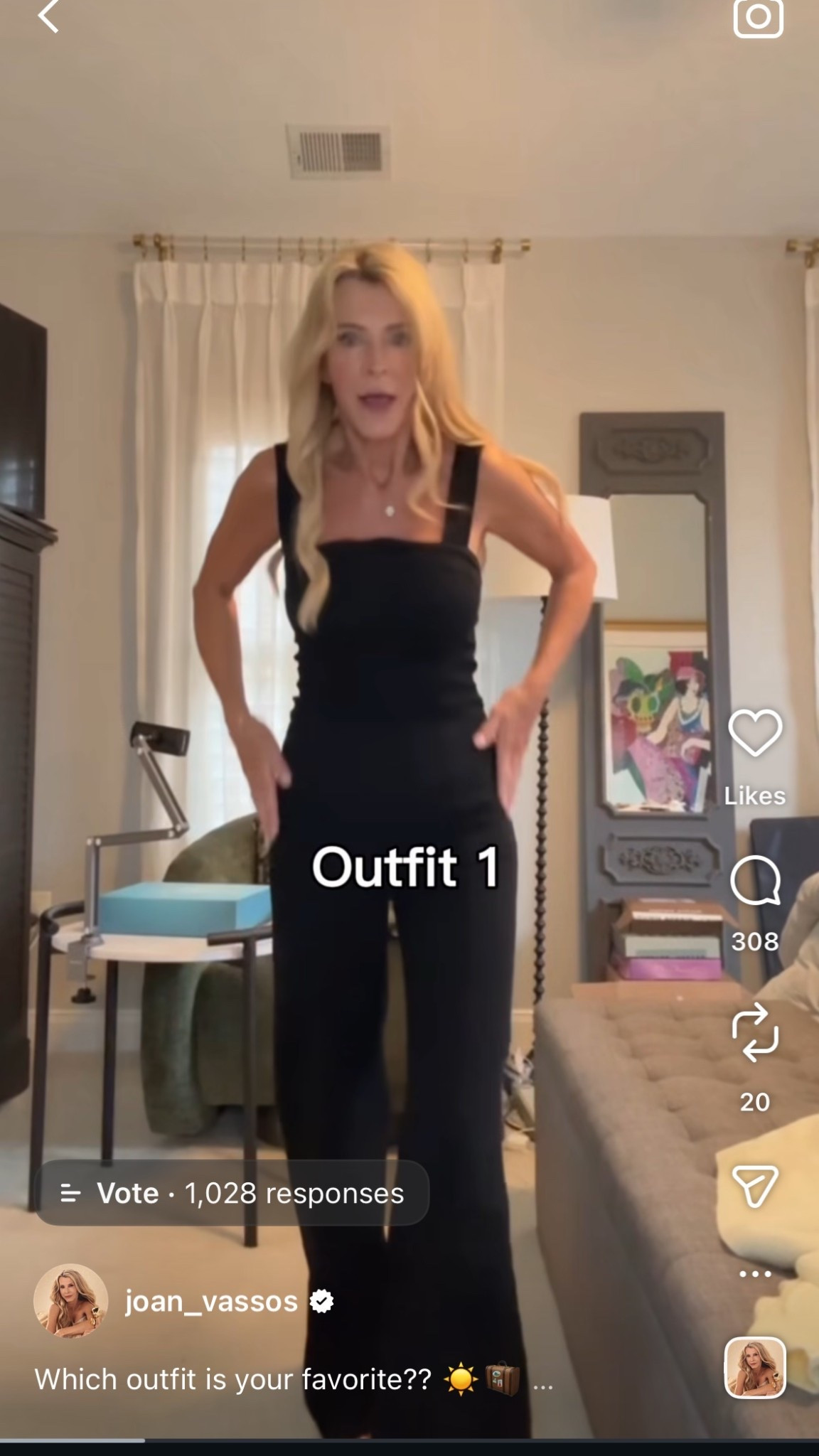Open the Vote poll with 1,028 responses
This screenshot has width=819, height=1456.
point(232,1193)
